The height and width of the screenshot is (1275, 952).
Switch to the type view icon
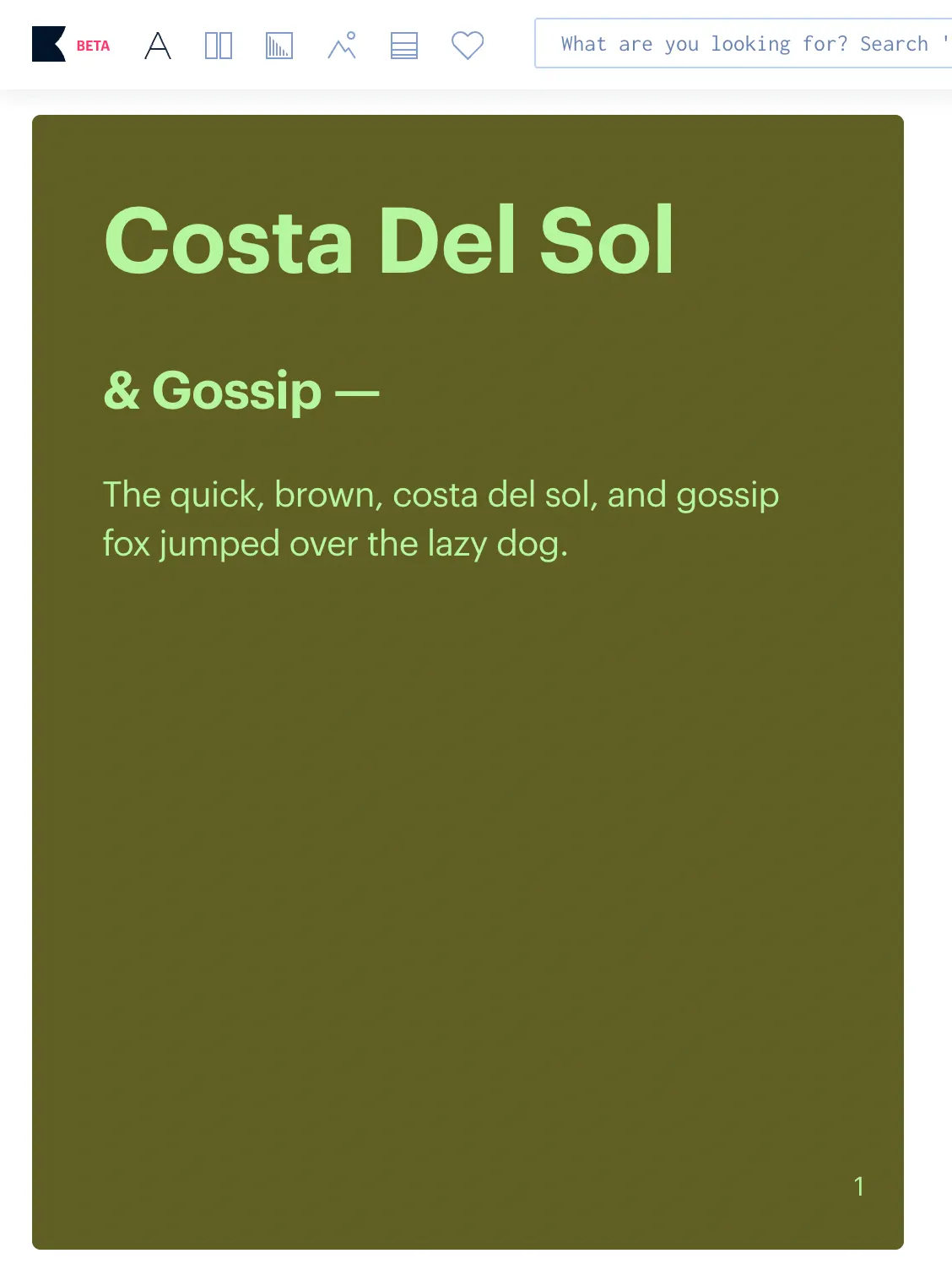pos(158,46)
